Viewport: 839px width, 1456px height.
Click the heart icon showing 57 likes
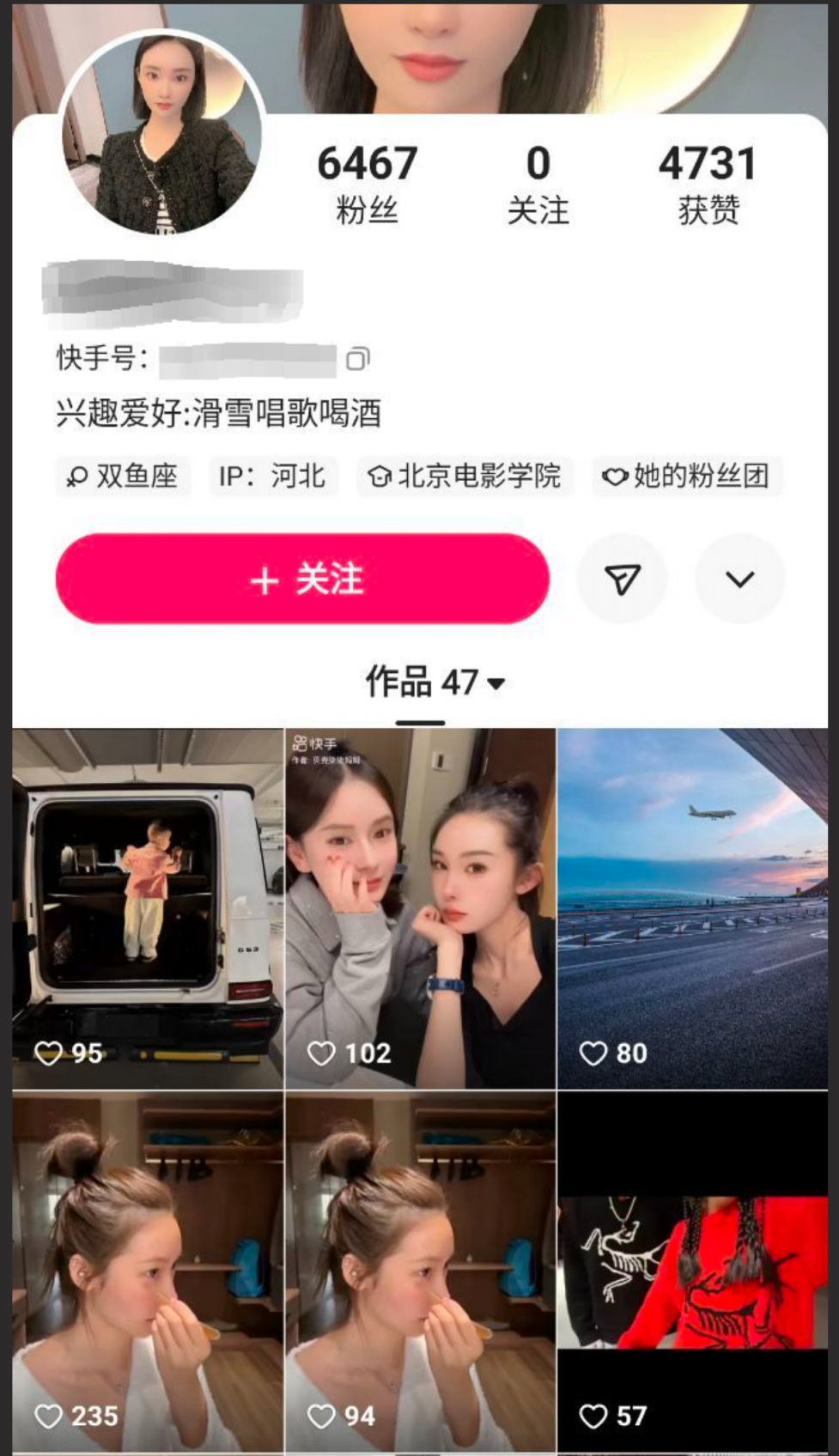(x=594, y=1417)
